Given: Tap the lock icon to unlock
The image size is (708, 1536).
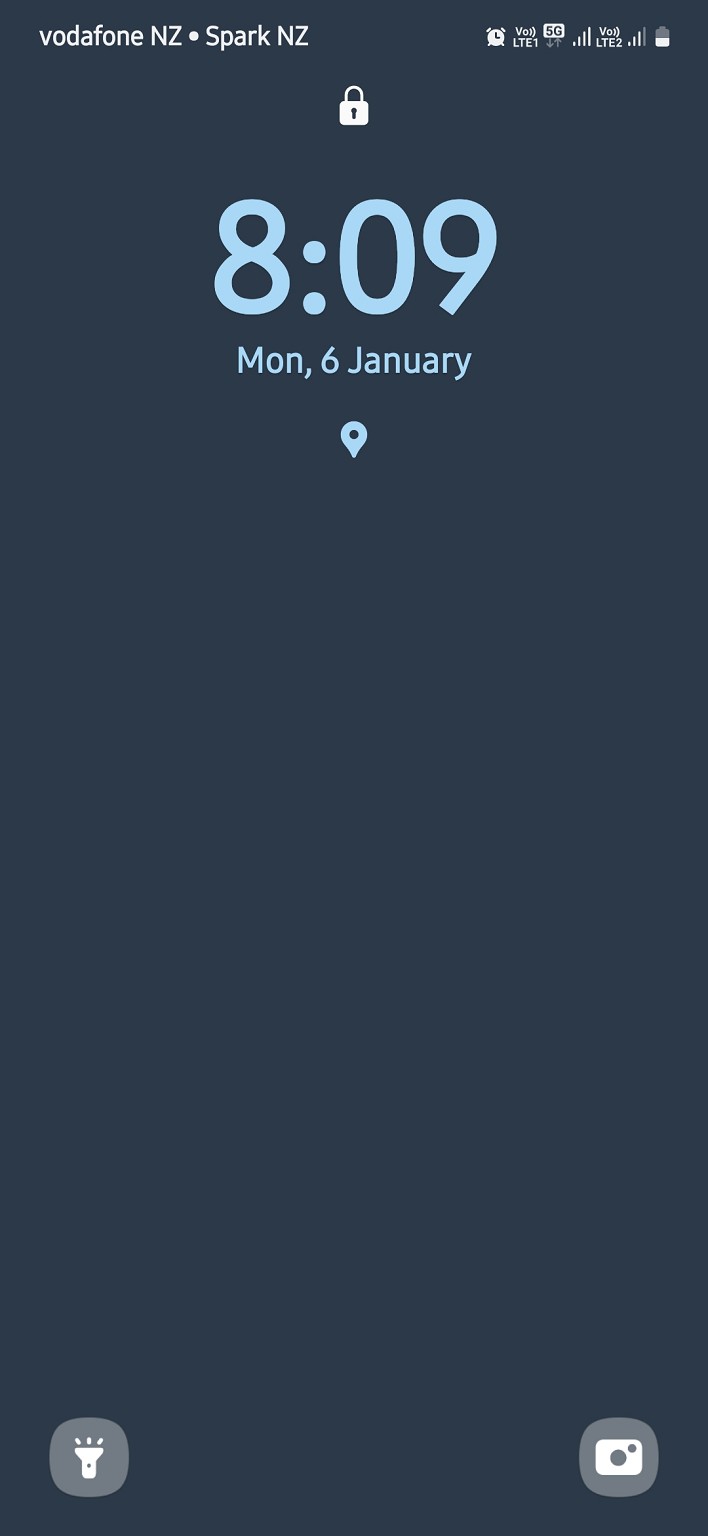Looking at the screenshot, I should [x=353, y=106].
